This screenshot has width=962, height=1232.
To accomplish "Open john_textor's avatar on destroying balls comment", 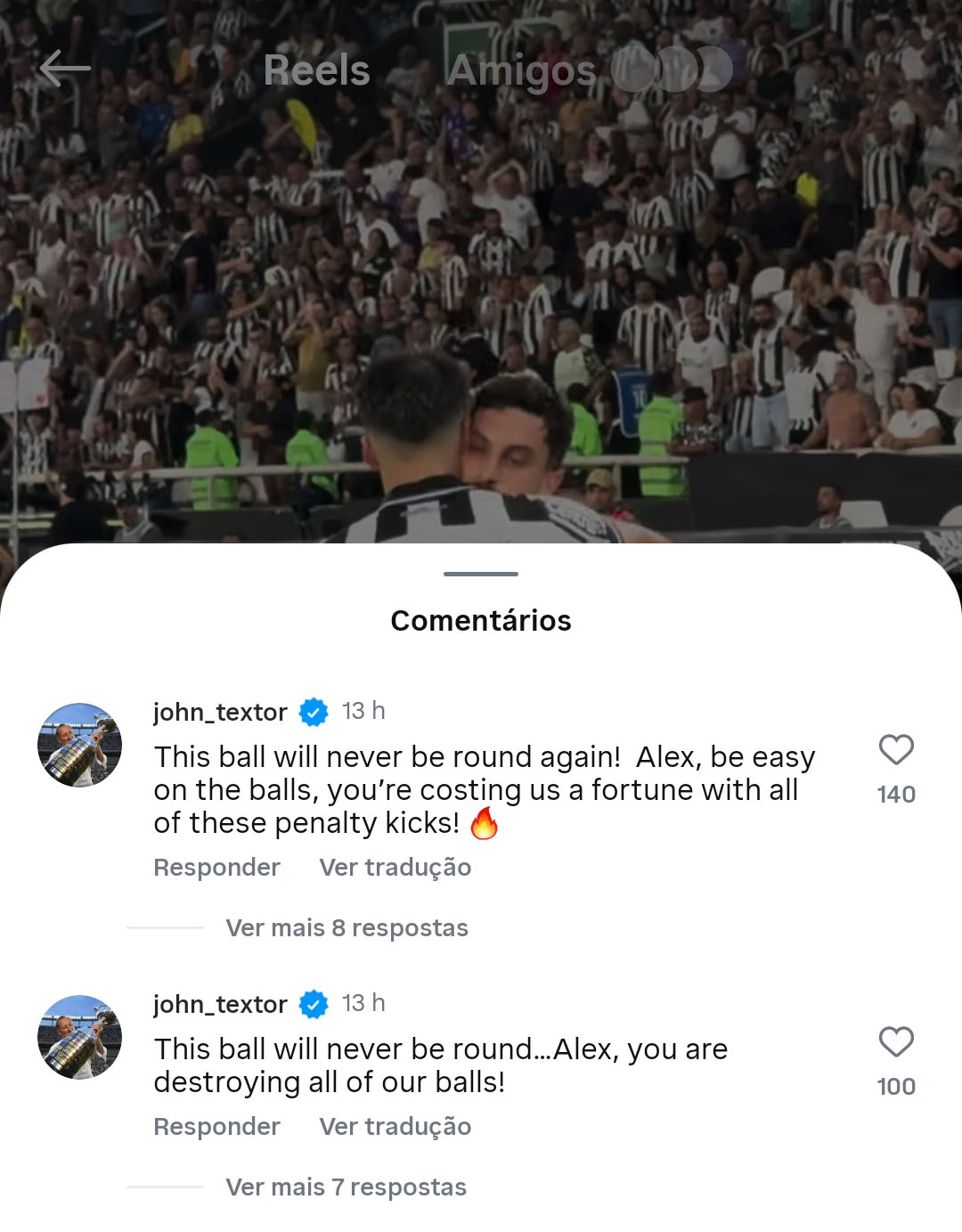I will point(79,1037).
